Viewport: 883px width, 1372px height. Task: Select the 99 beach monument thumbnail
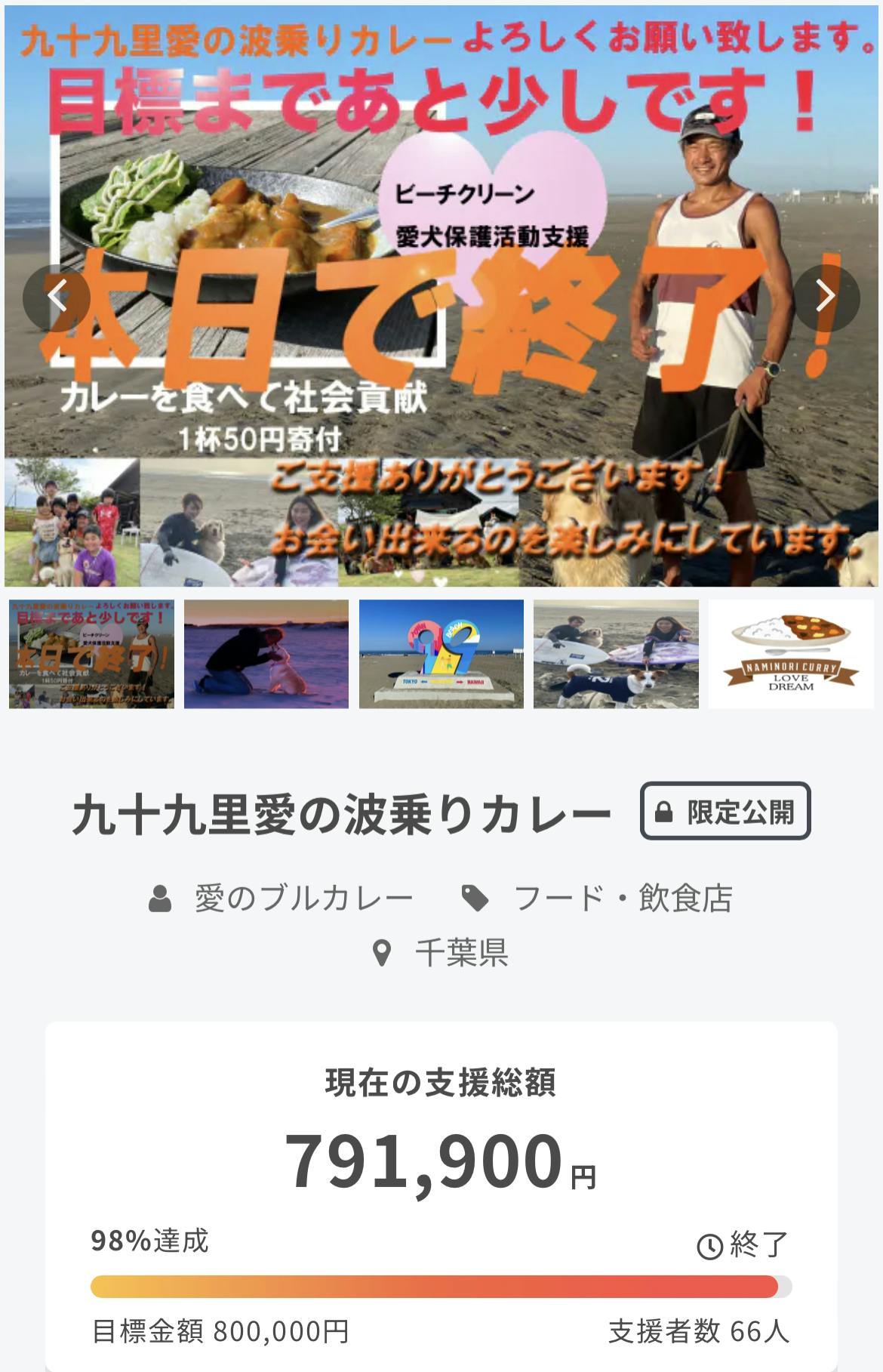[x=441, y=654]
